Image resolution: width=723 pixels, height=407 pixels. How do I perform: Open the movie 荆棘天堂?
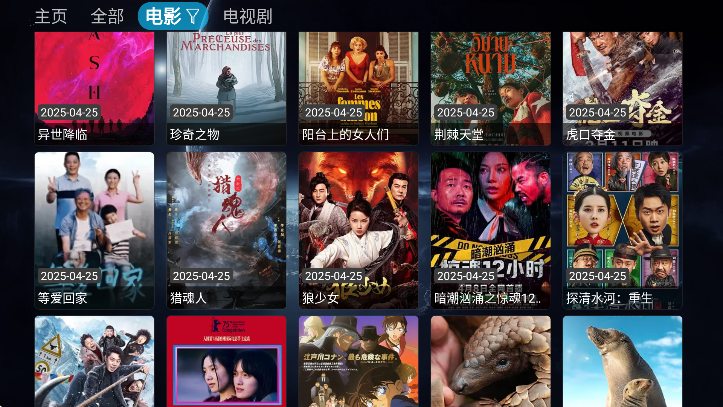[x=490, y=85]
